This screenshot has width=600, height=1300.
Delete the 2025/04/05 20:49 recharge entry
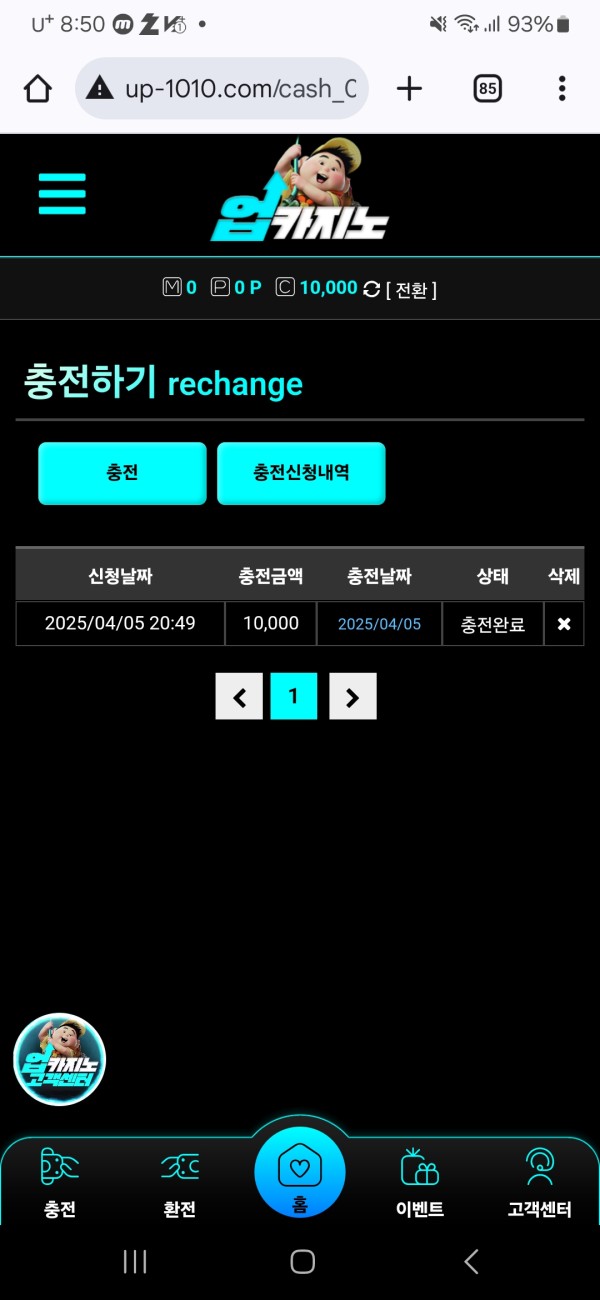coord(564,624)
